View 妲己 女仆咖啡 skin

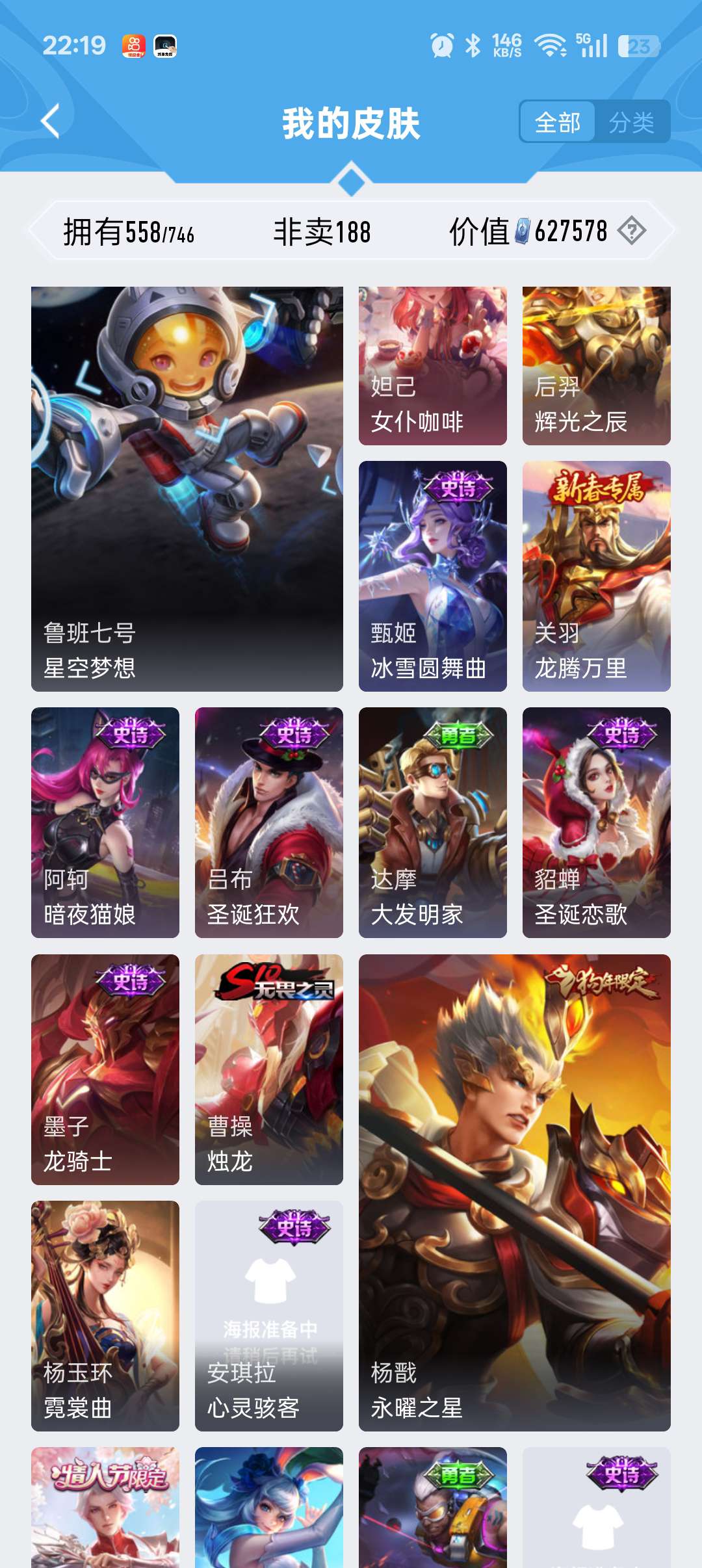point(433,366)
